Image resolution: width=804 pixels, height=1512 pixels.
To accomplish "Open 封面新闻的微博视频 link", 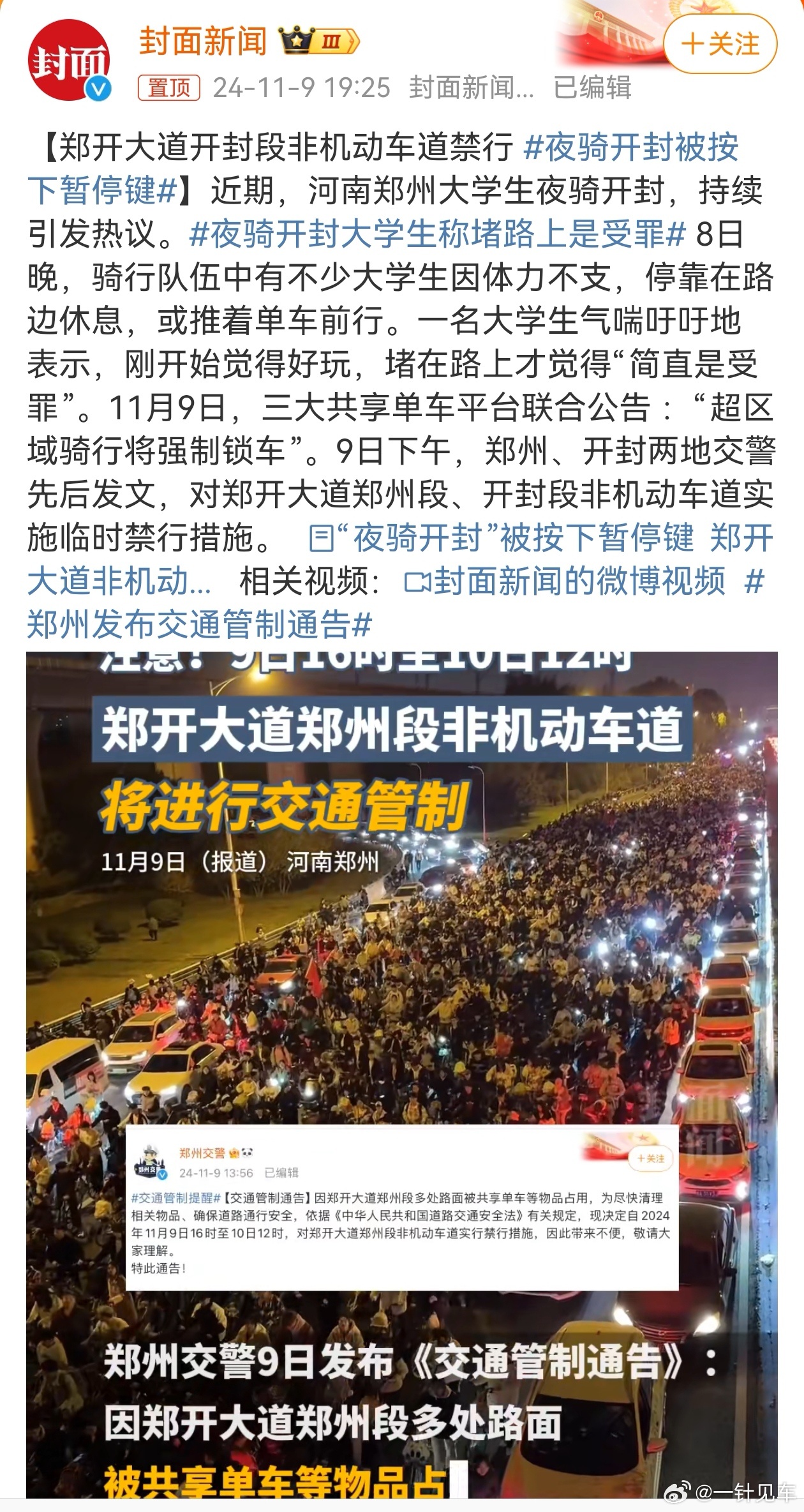I will coord(566,581).
